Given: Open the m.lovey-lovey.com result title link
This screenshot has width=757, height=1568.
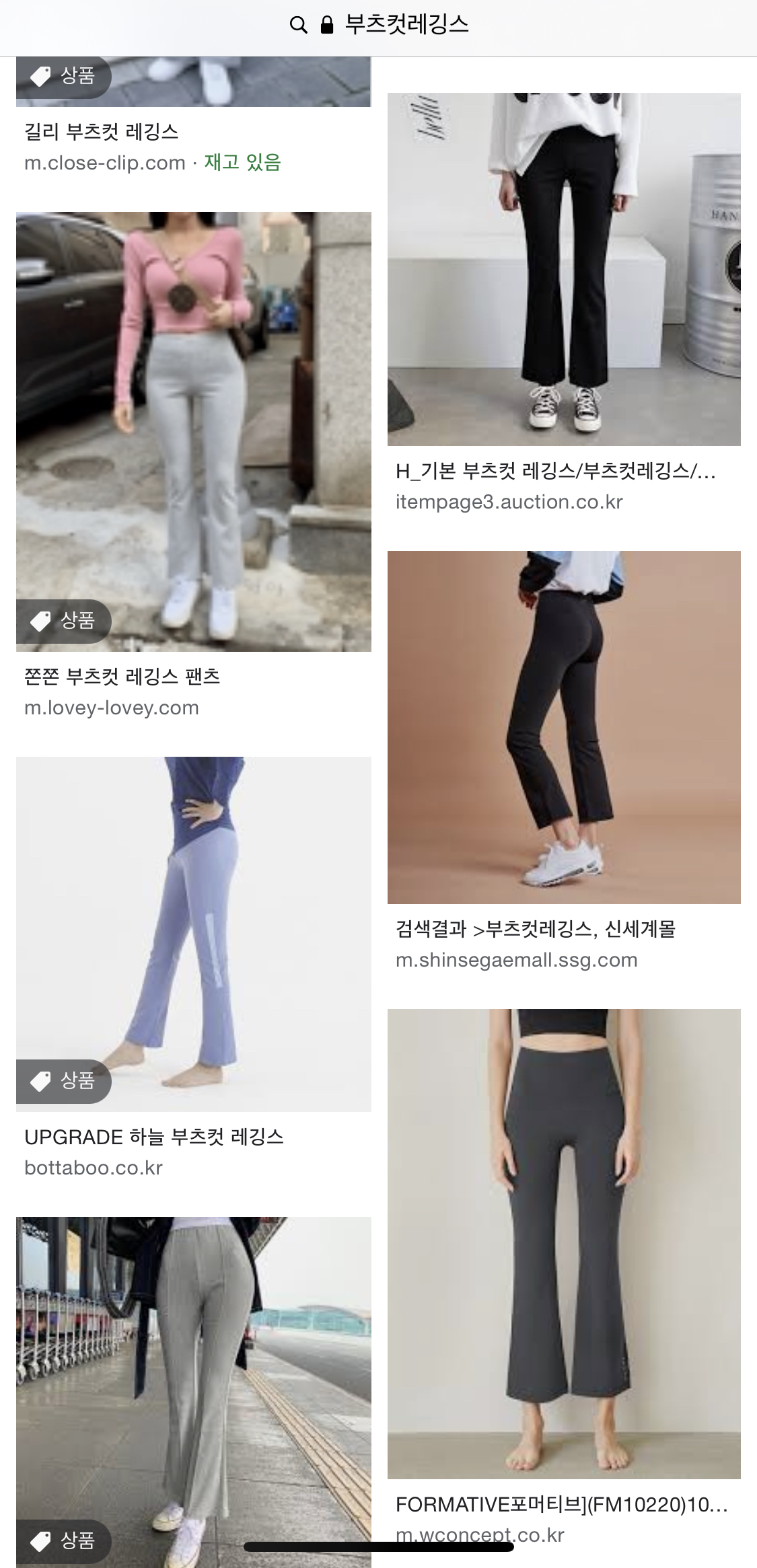Looking at the screenshot, I should pyautogui.click(x=122, y=676).
